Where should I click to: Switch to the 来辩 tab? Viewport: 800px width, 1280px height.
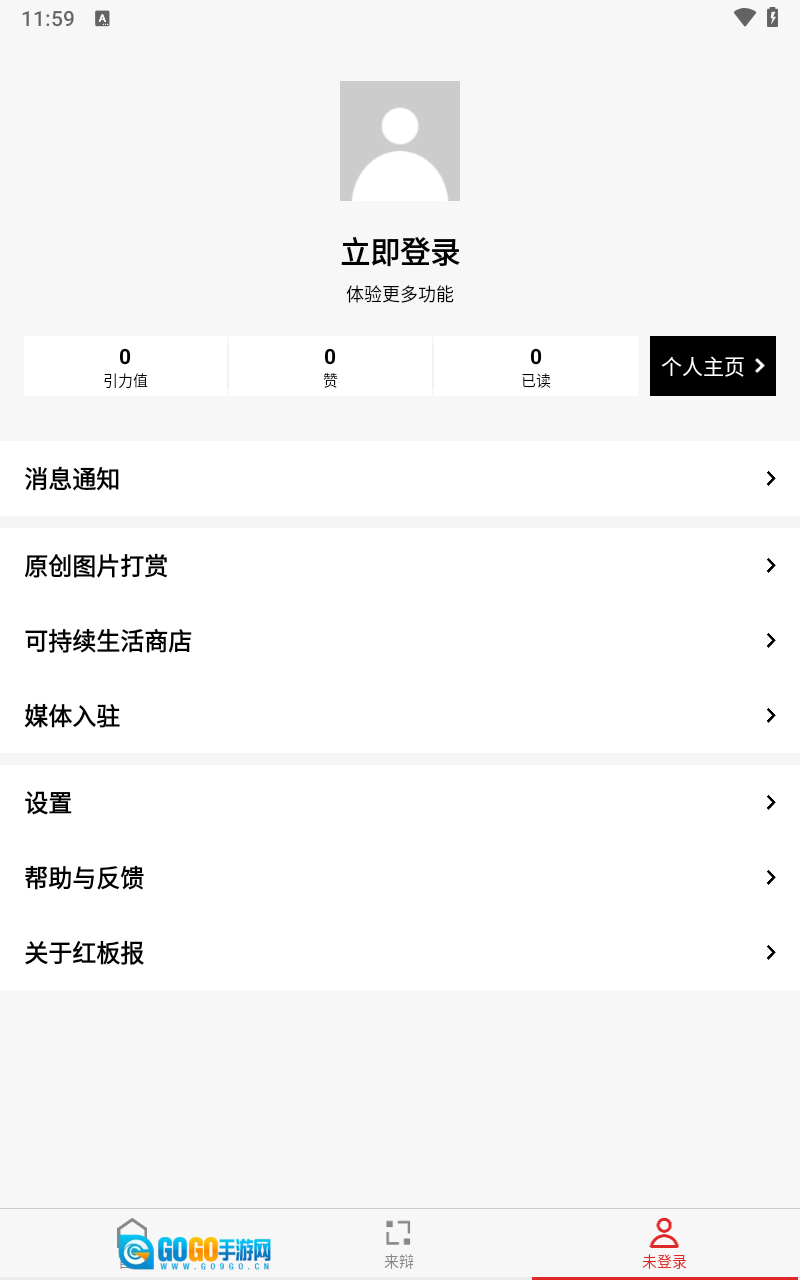[399, 1244]
